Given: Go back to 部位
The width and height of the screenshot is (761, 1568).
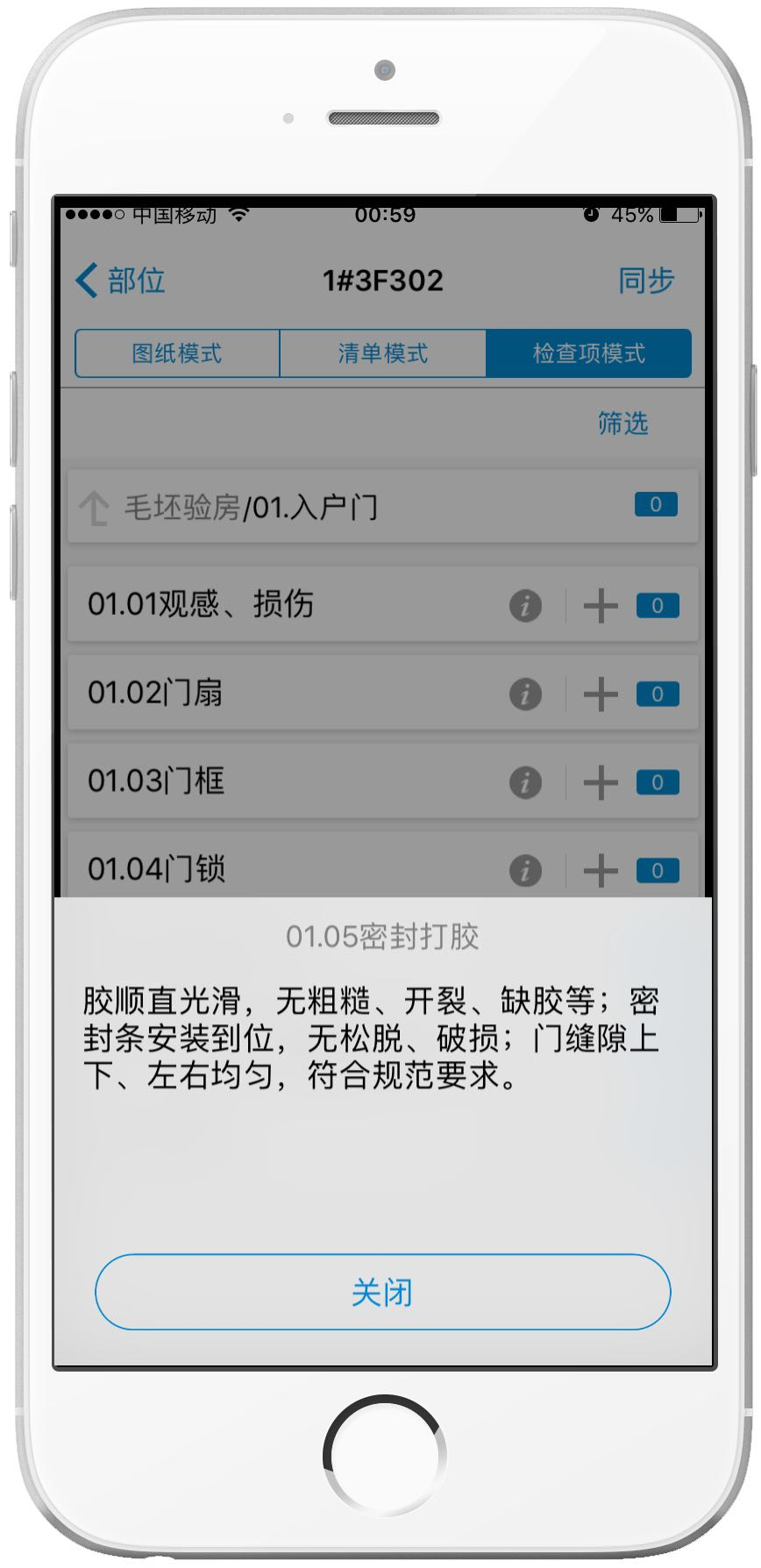Looking at the screenshot, I should click(x=121, y=281).
